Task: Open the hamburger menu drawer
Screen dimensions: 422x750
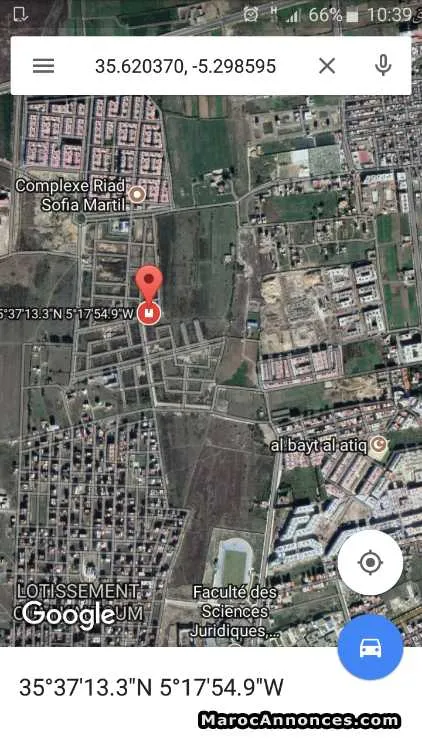Action: pos(44,66)
